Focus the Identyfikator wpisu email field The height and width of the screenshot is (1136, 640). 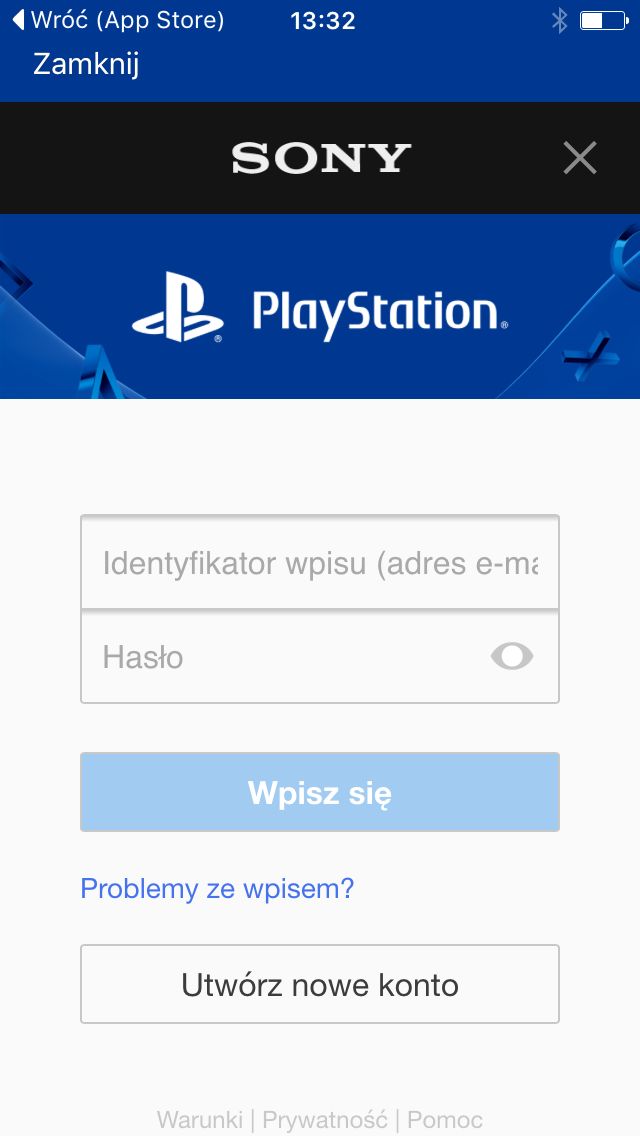click(x=320, y=562)
